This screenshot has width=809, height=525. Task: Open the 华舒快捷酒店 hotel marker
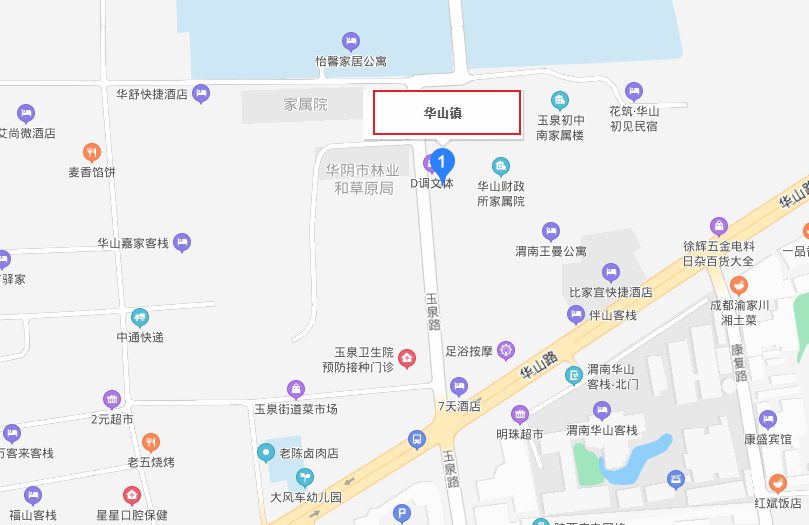(202, 94)
